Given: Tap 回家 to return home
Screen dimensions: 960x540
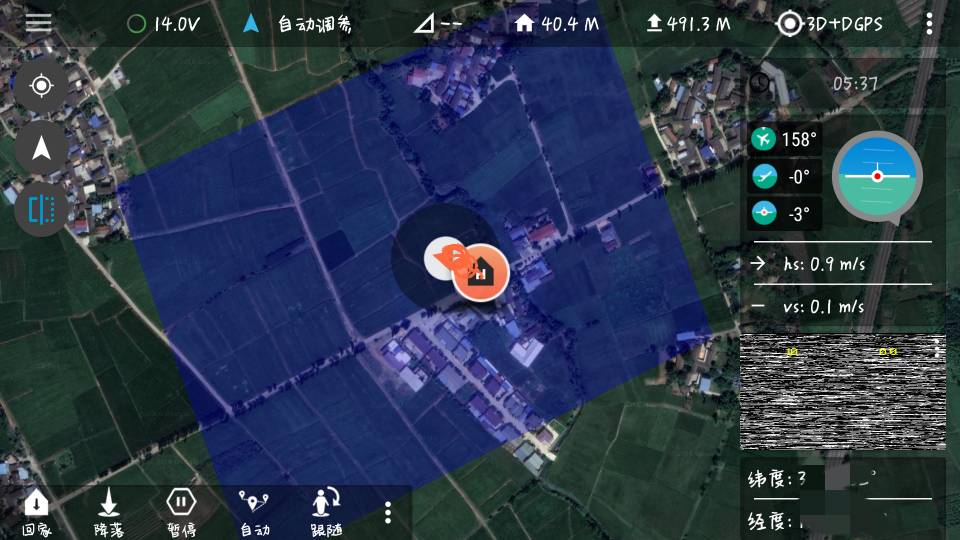Looking at the screenshot, I should click(36, 512).
